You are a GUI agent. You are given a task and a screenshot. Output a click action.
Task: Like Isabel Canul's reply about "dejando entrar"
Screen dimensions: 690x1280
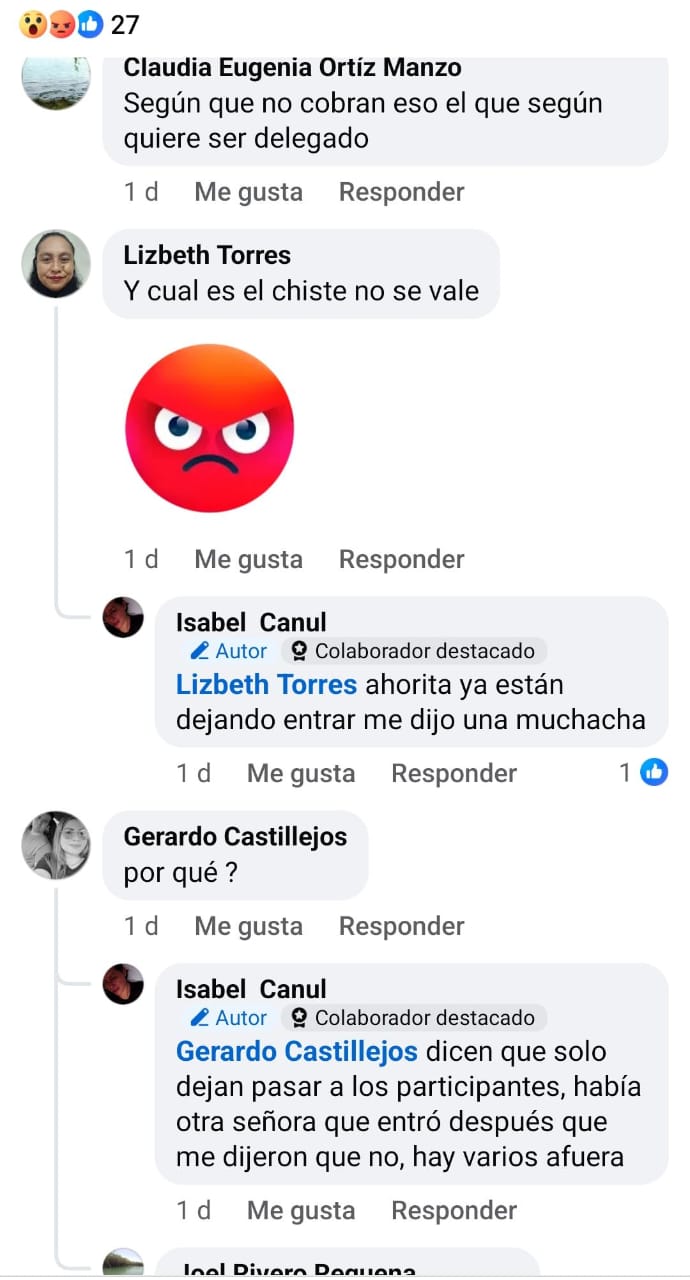[x=300, y=773]
